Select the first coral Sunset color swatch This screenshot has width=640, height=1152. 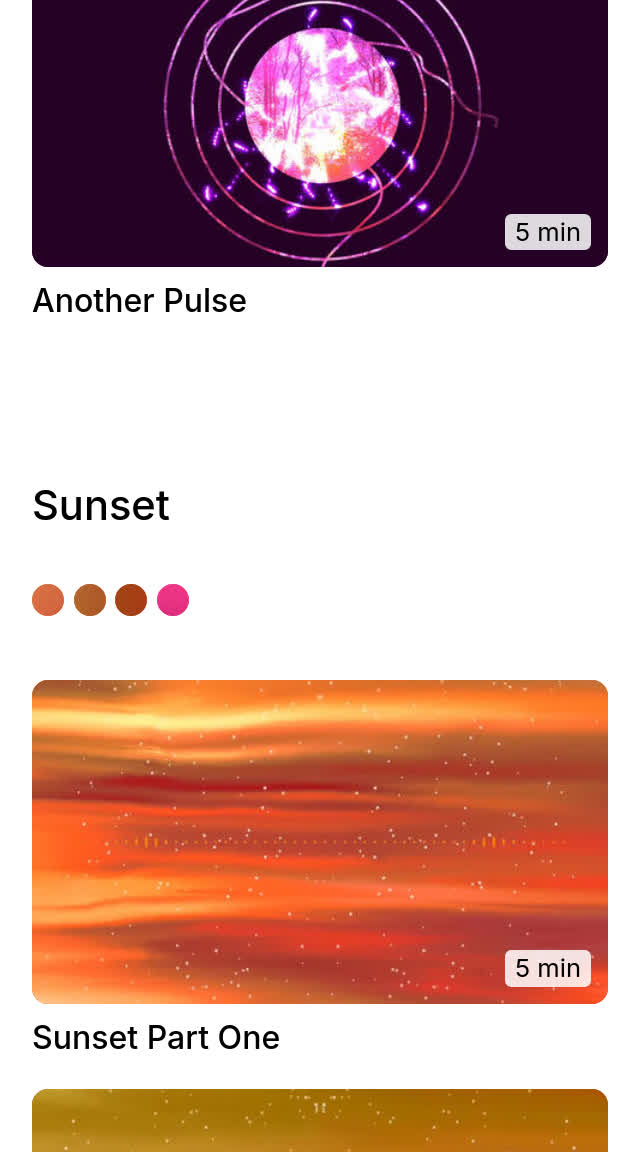[x=48, y=600]
